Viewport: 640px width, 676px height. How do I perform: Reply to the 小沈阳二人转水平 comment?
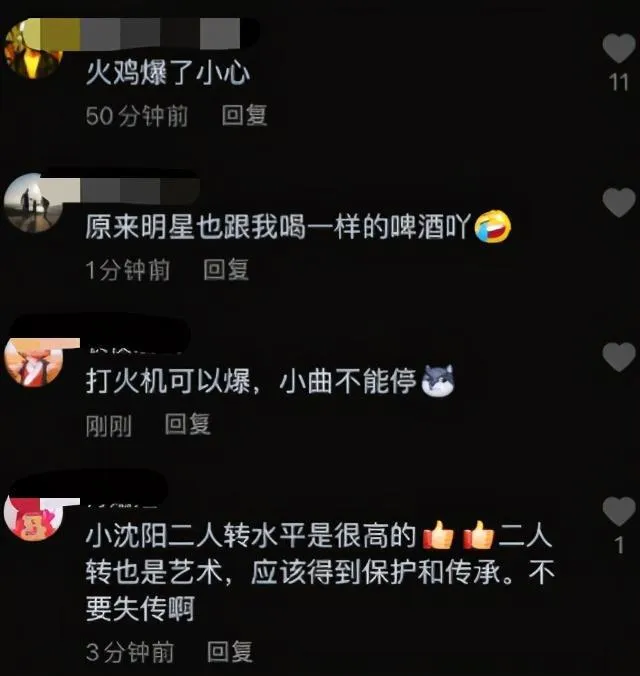tap(230, 652)
